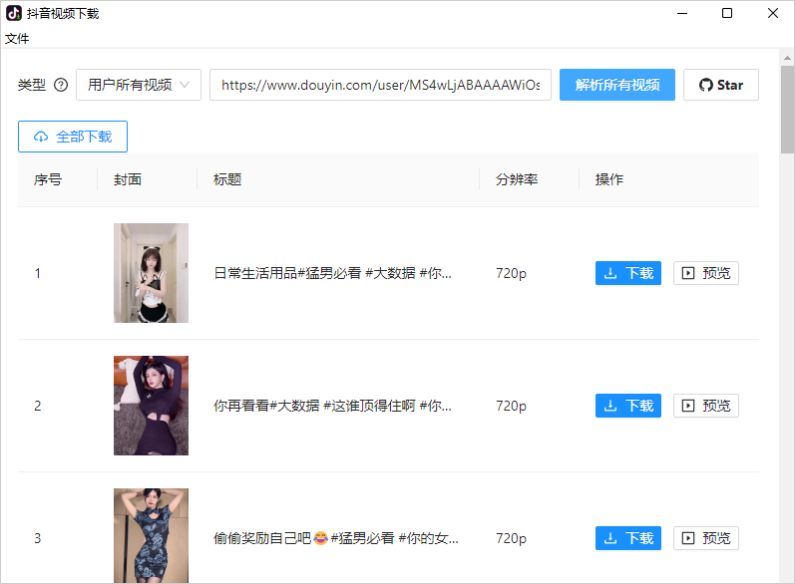The height and width of the screenshot is (584, 795).
Task: Download the 你再看看 video
Action: pyautogui.click(x=628, y=405)
